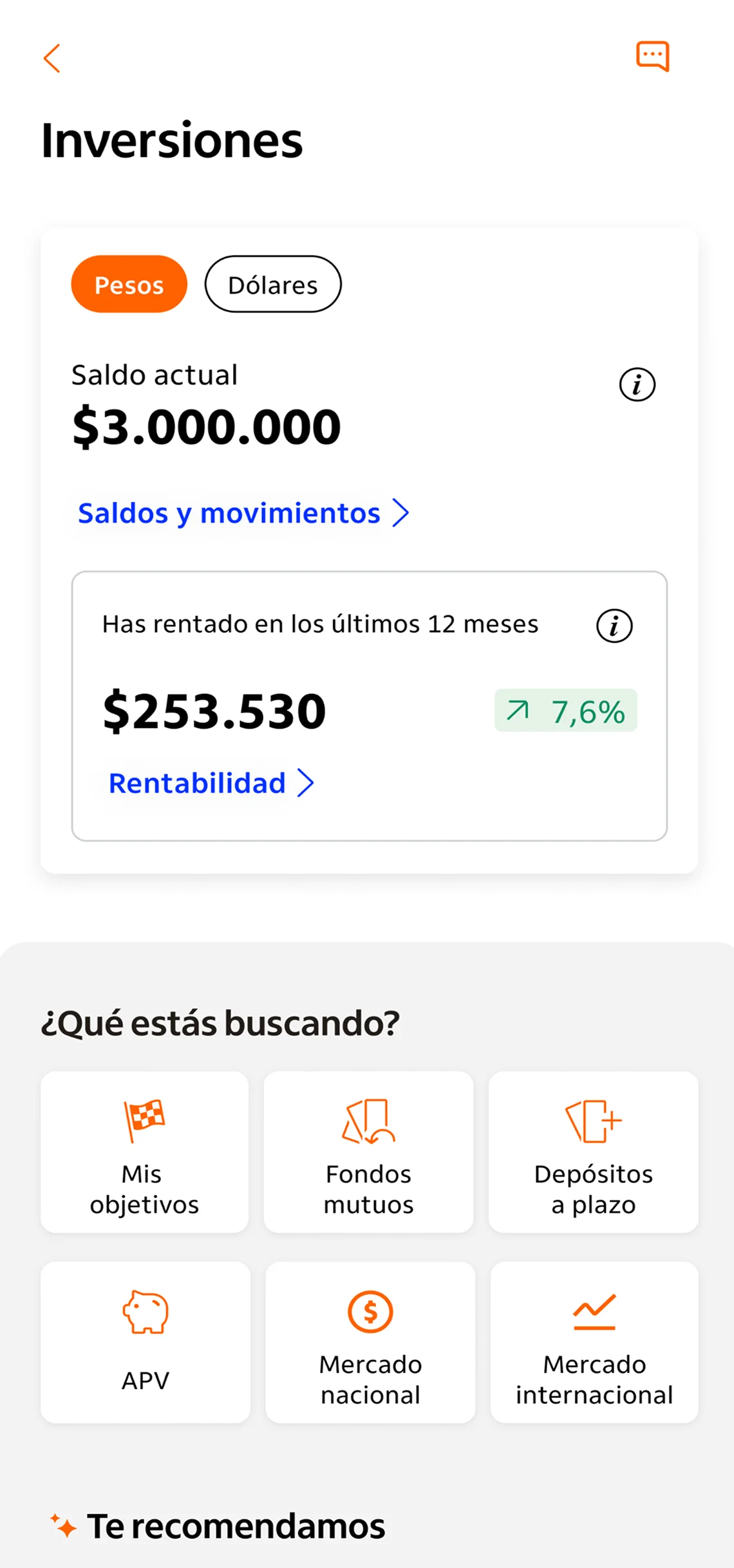The width and height of the screenshot is (734, 1568).
Task: Choose Depósitos a plazo
Action: [x=593, y=1152]
